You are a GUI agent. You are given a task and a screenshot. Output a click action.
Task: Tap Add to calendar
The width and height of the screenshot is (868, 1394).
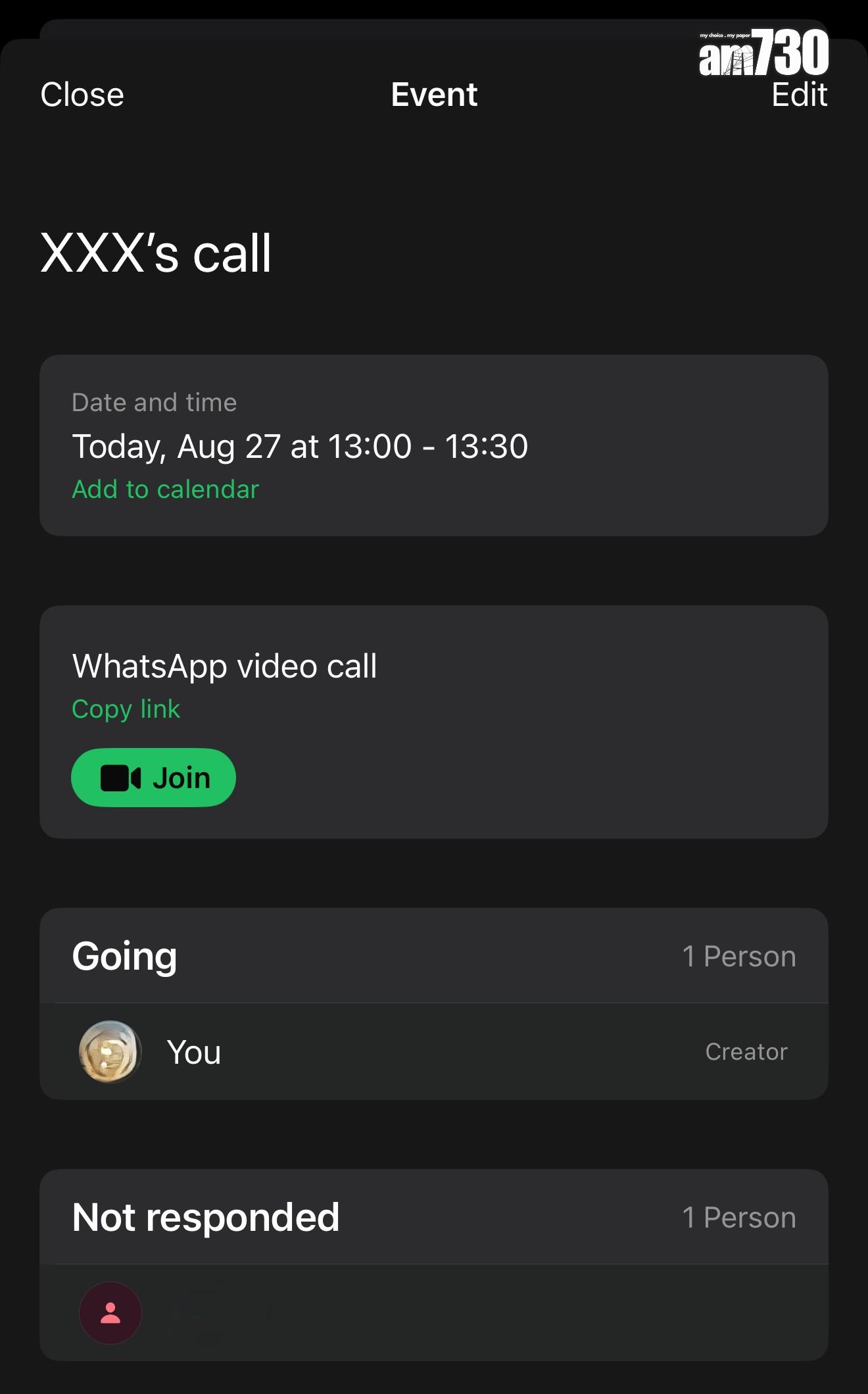[164, 489]
